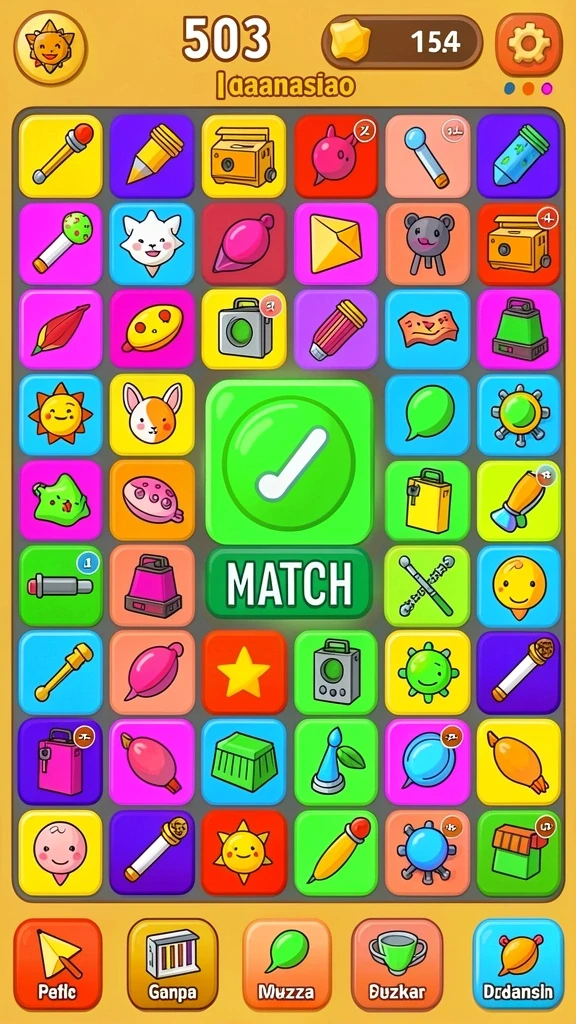Image resolution: width=576 pixels, height=1024 pixels.
Task: Tap the coin counter bar
Action: click(402, 42)
